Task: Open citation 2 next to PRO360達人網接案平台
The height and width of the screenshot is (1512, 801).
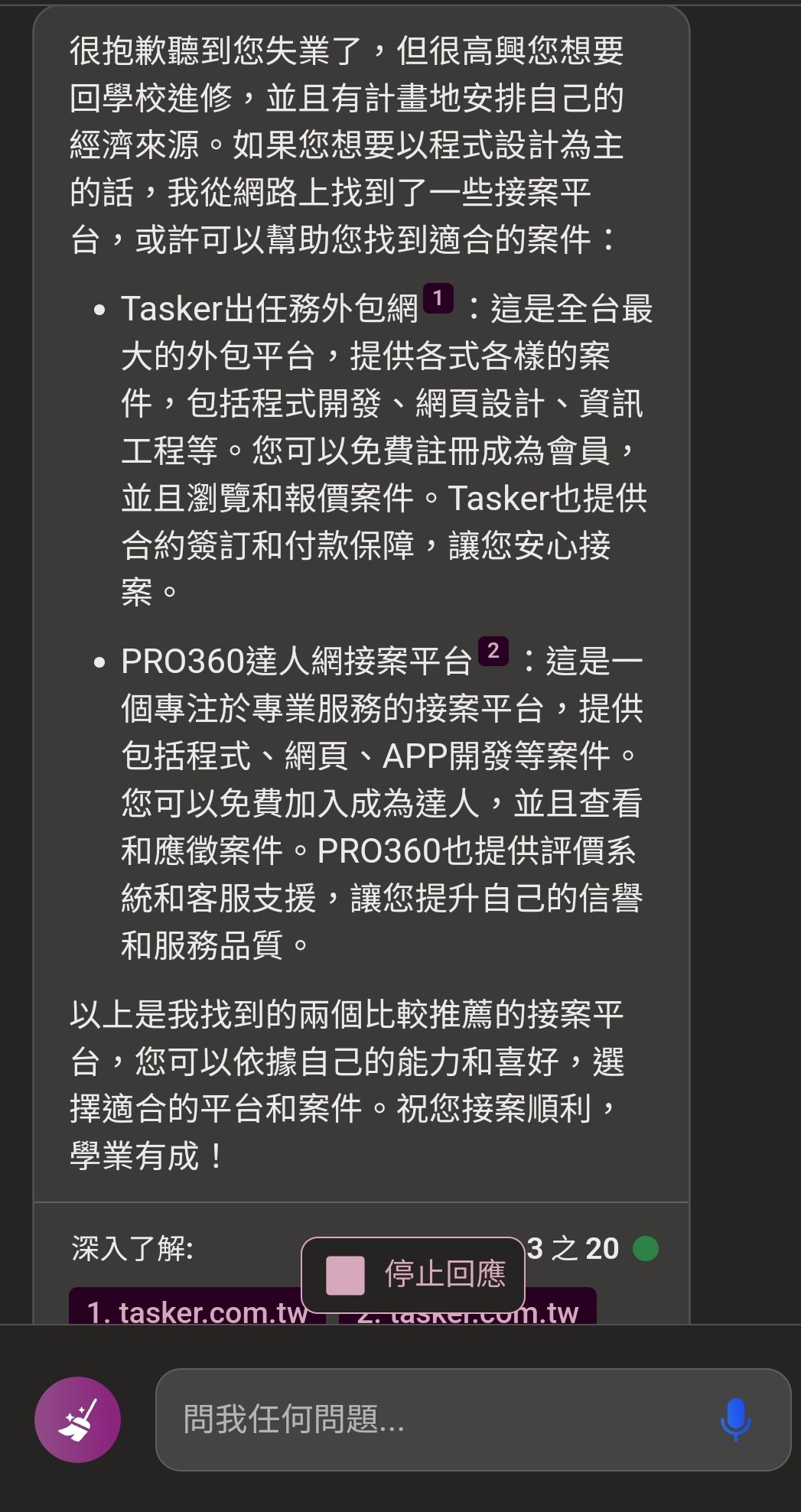Action: coord(493,651)
